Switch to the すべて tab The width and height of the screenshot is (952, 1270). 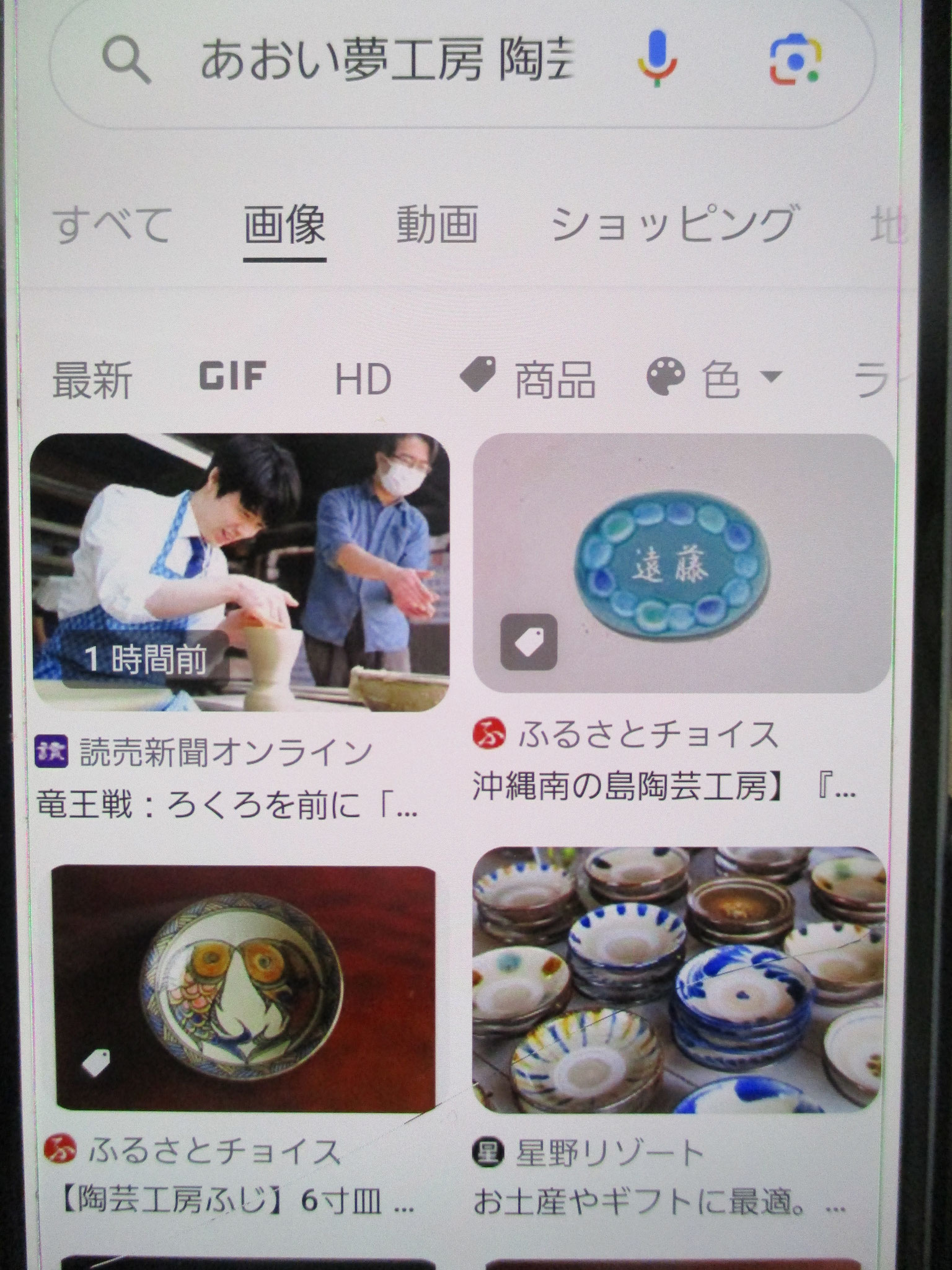[x=113, y=224]
